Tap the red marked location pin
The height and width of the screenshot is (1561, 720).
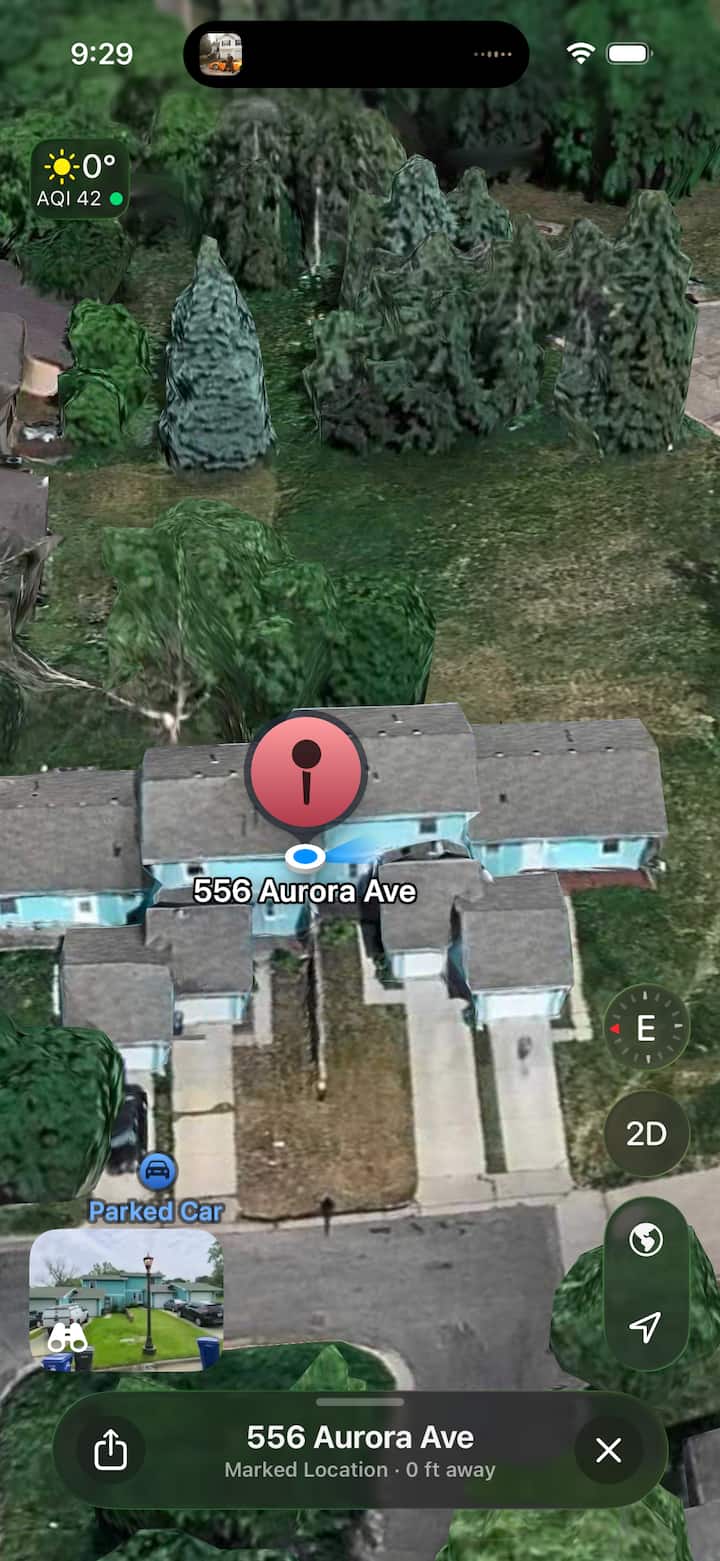click(x=306, y=772)
